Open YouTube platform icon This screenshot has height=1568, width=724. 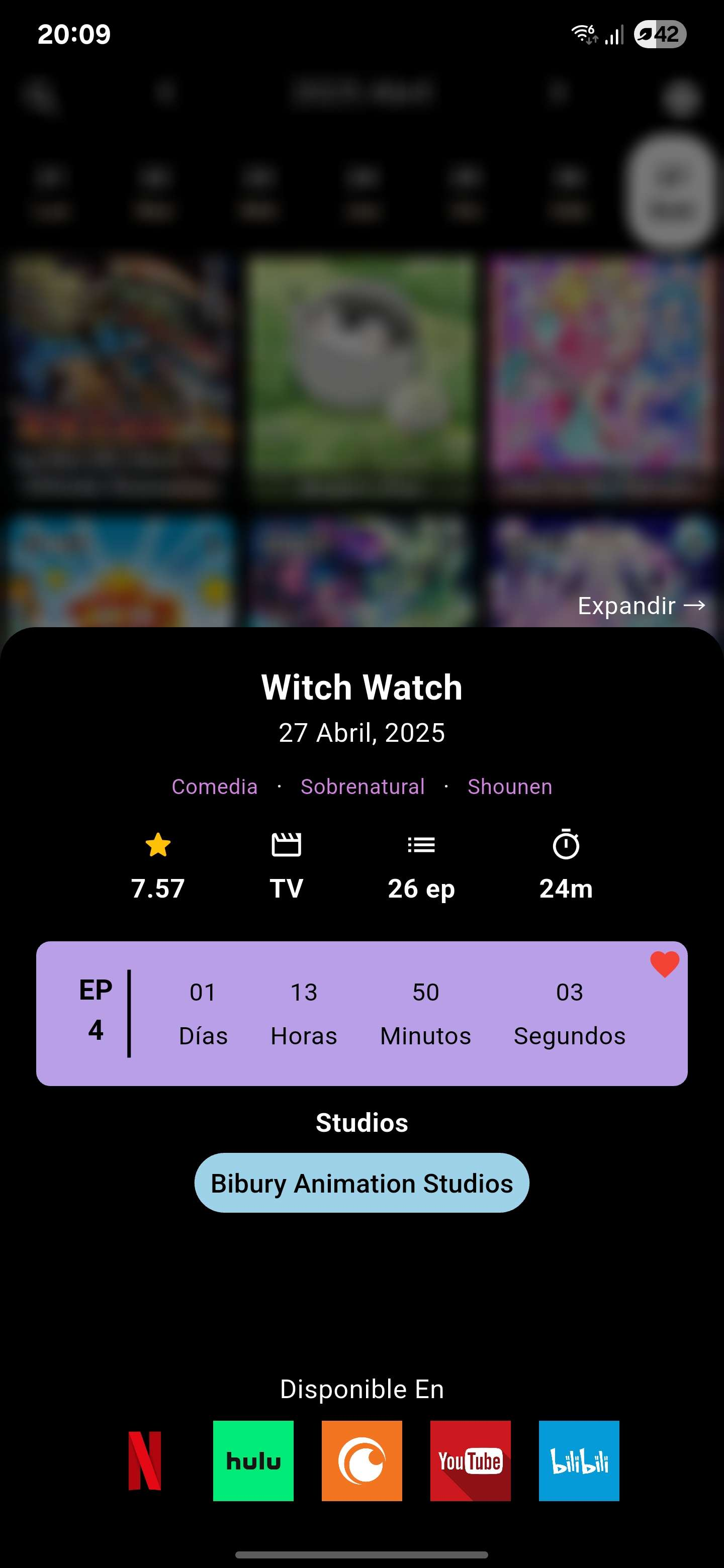tap(470, 1460)
